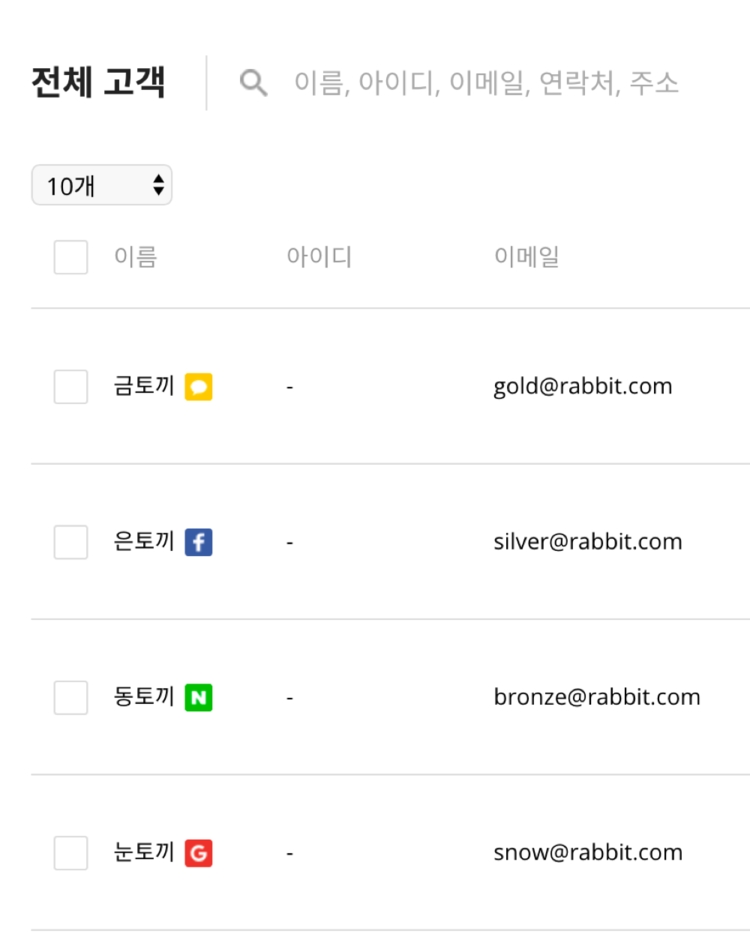
Task: Select the checkbox for 동토끼
Action: [71, 697]
